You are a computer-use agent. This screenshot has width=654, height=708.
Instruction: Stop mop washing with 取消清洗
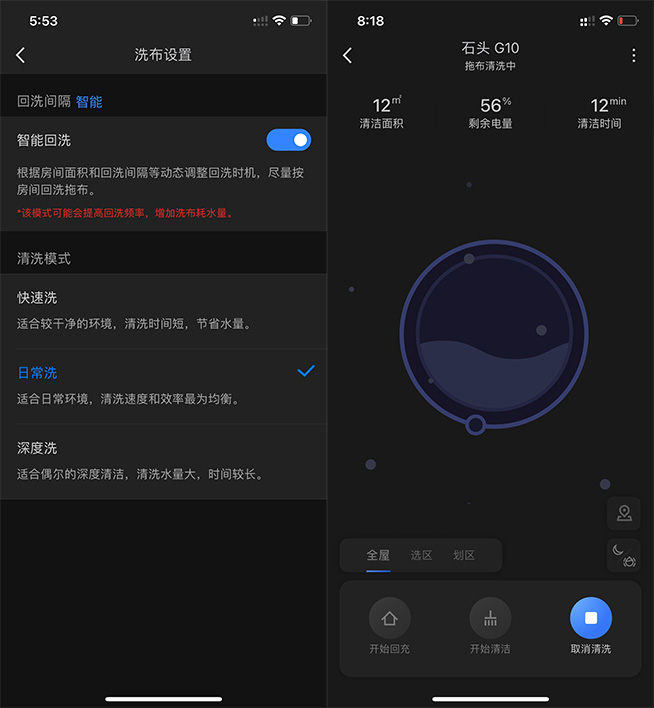pyautogui.click(x=591, y=628)
